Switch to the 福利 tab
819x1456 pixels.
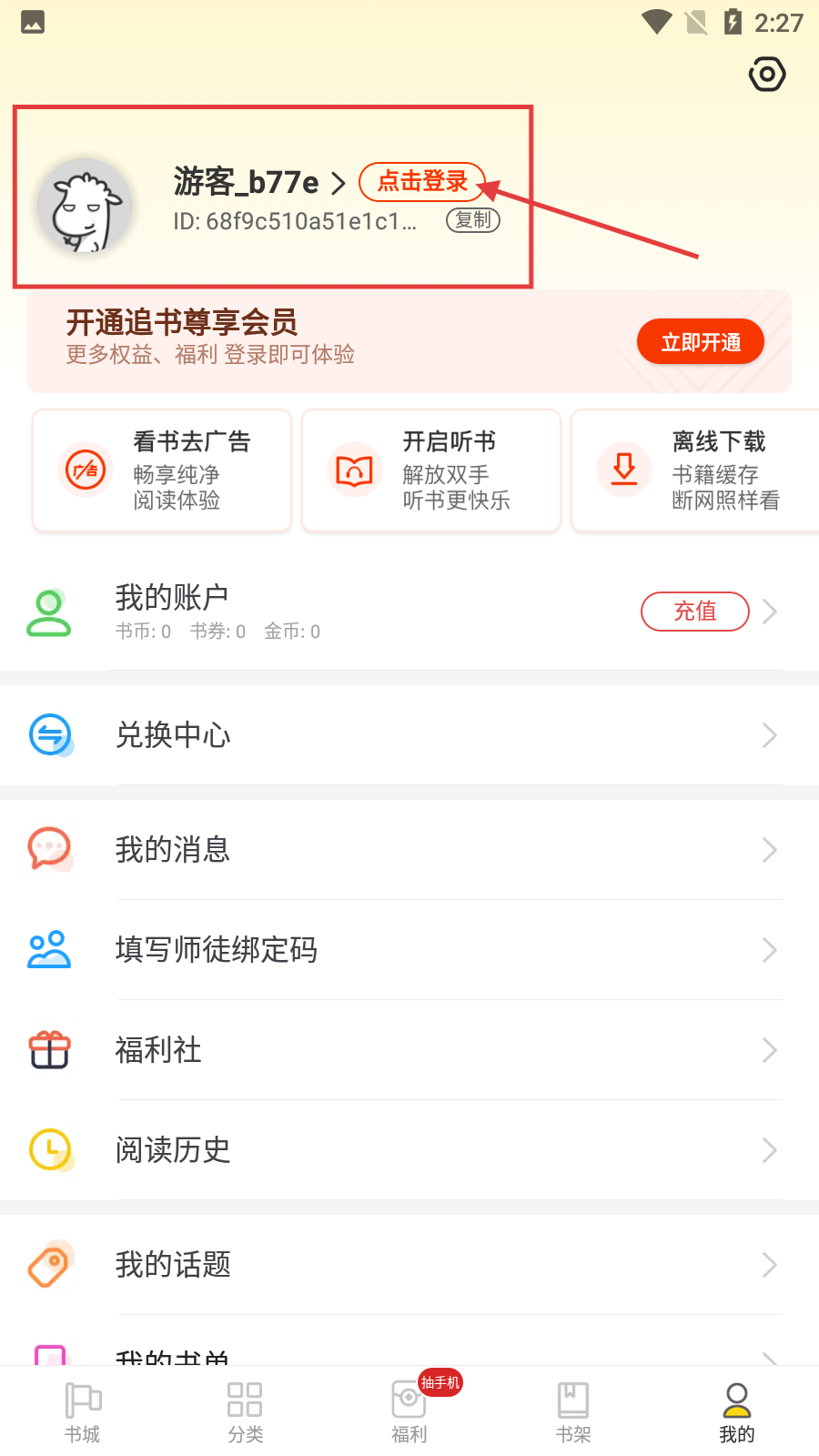(409, 1412)
